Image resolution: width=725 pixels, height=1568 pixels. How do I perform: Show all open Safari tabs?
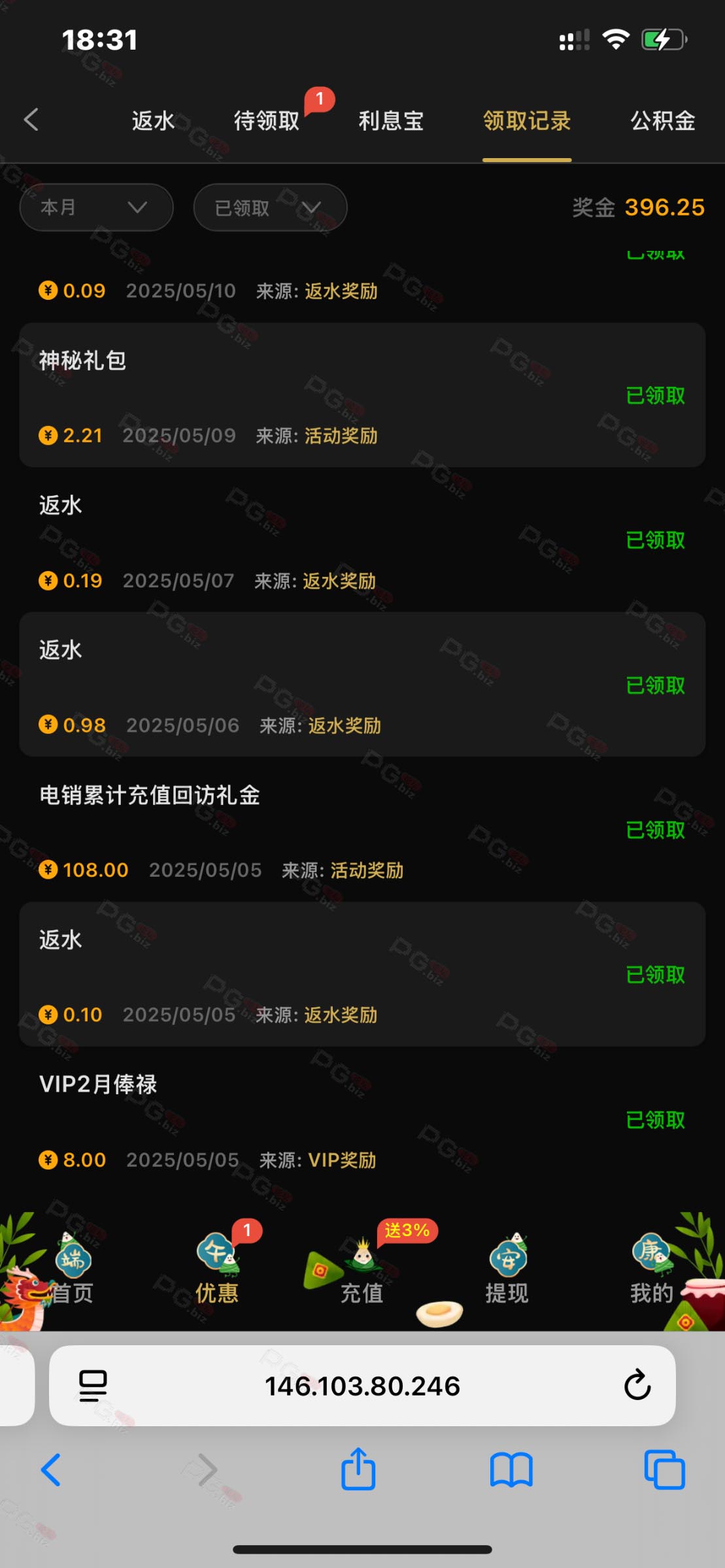coord(664,1471)
